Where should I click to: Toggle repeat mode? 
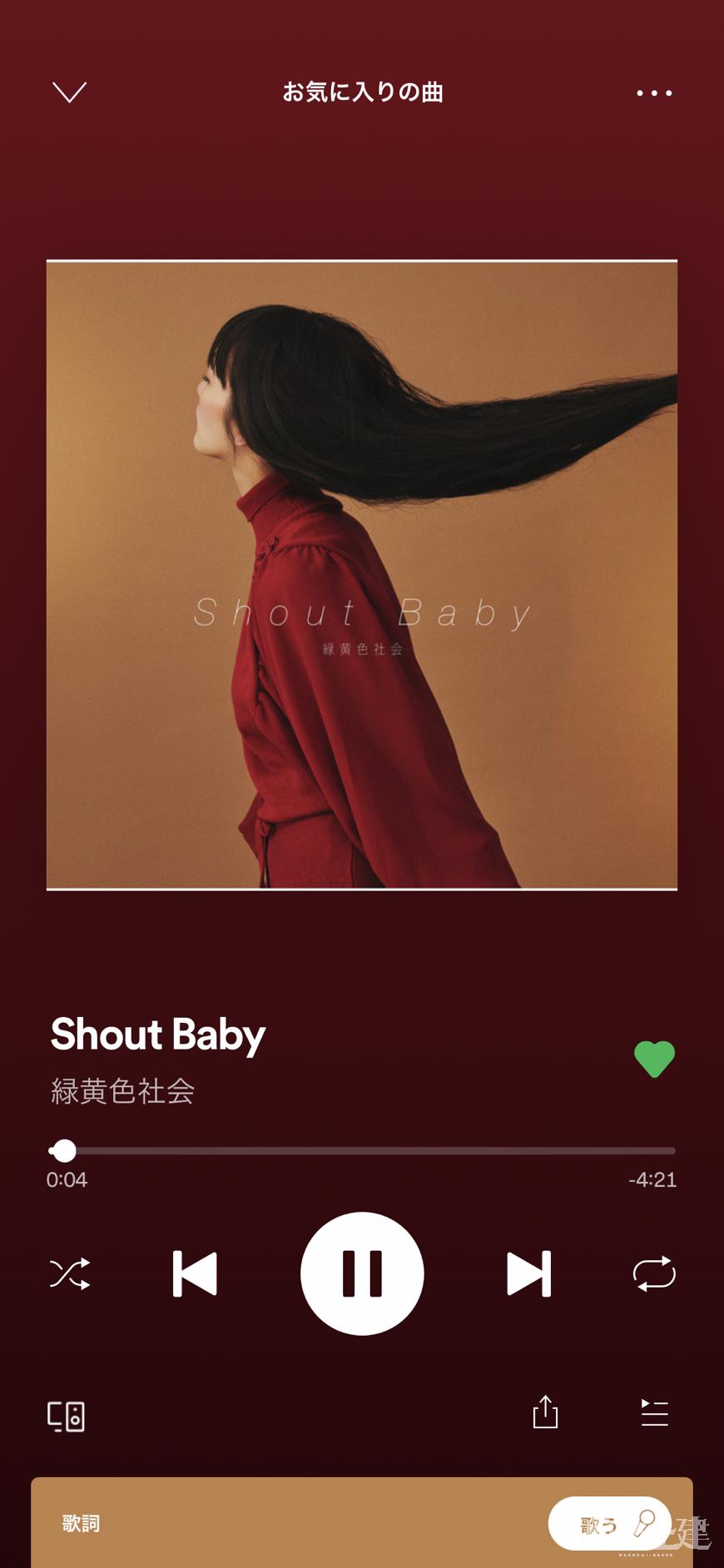pyautogui.click(x=655, y=1273)
